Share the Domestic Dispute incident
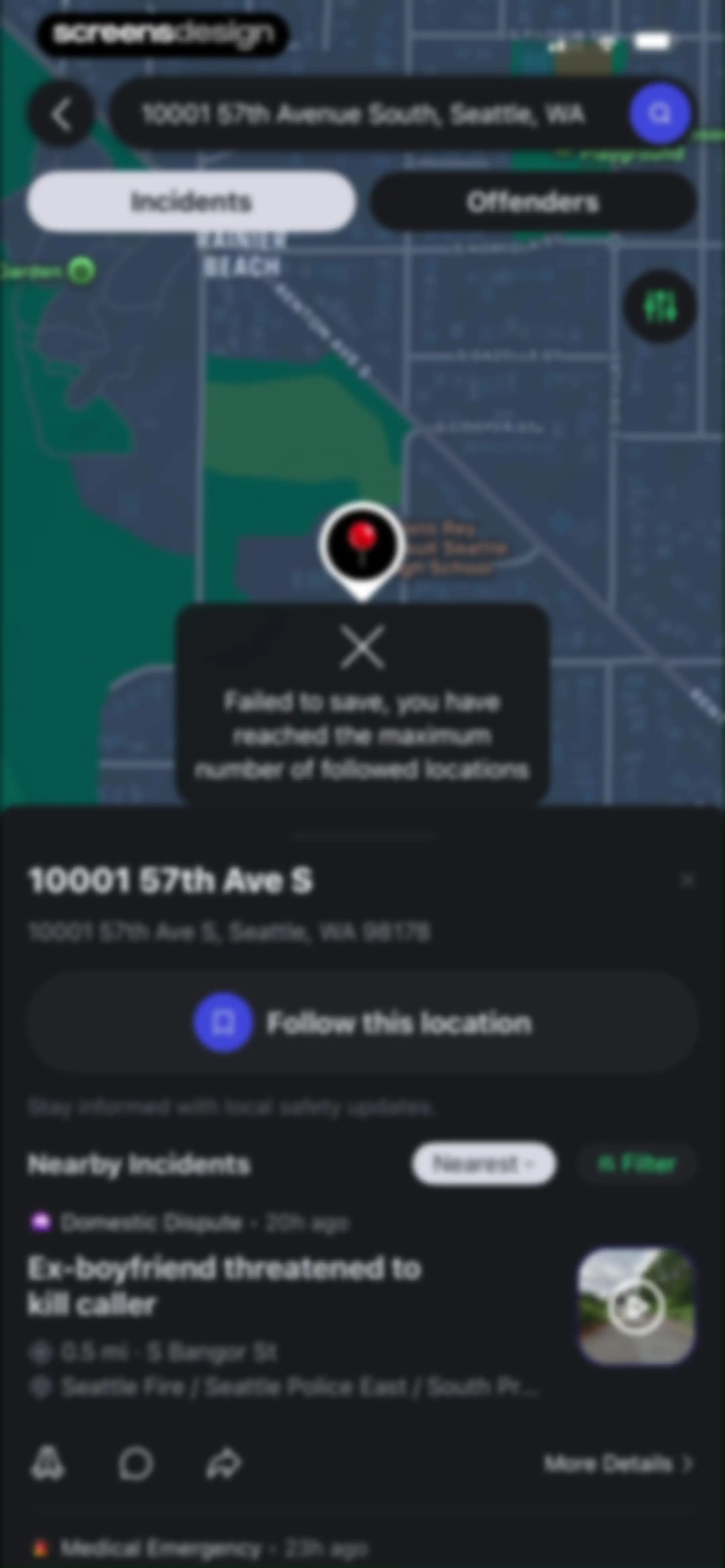Image resolution: width=725 pixels, height=1568 pixels. [224, 1463]
